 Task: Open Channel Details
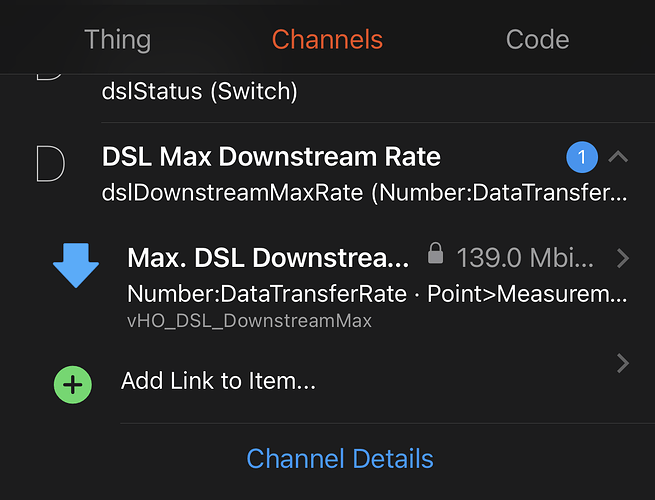340,459
